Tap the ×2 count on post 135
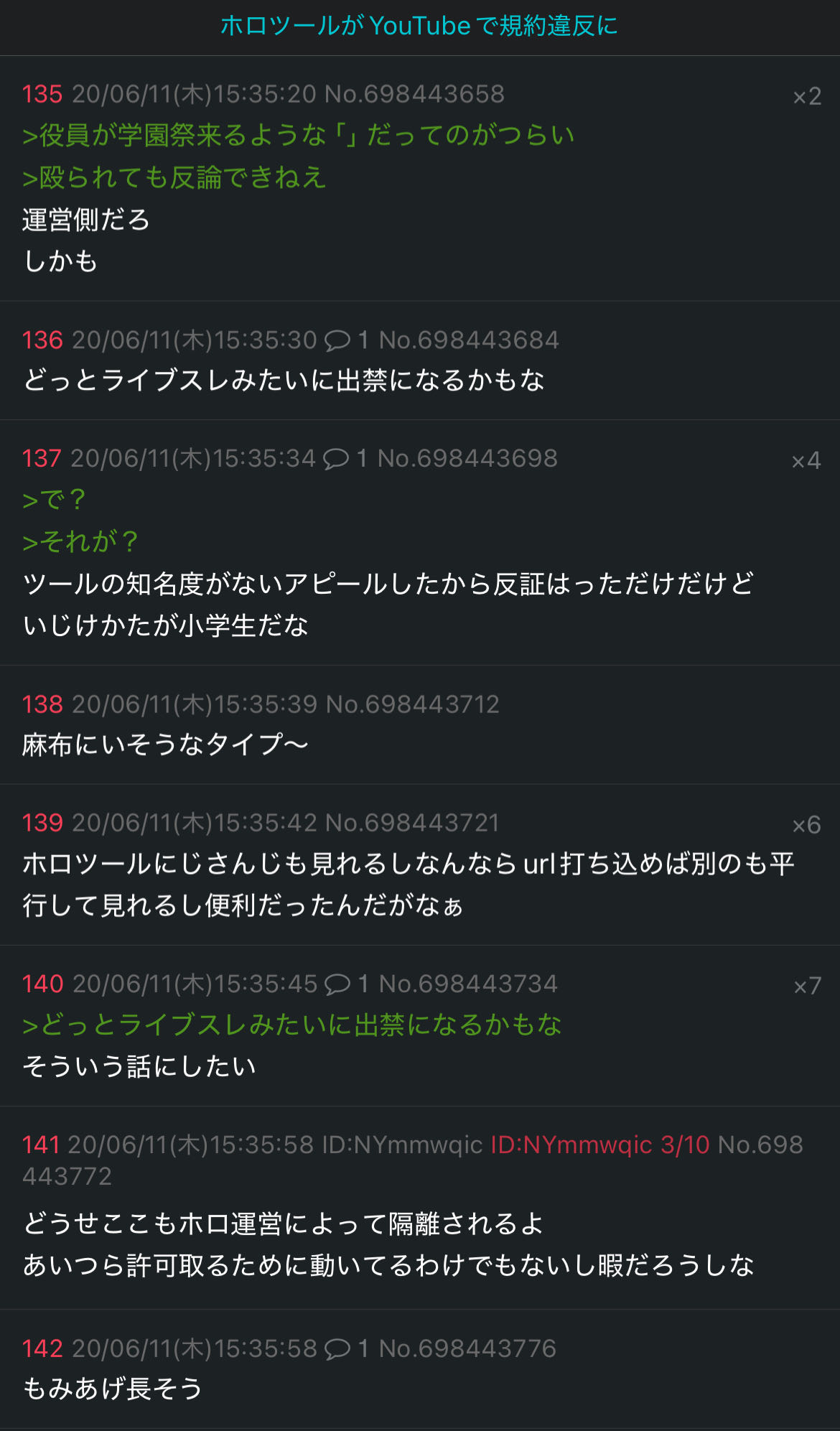840x1431 pixels. (806, 96)
